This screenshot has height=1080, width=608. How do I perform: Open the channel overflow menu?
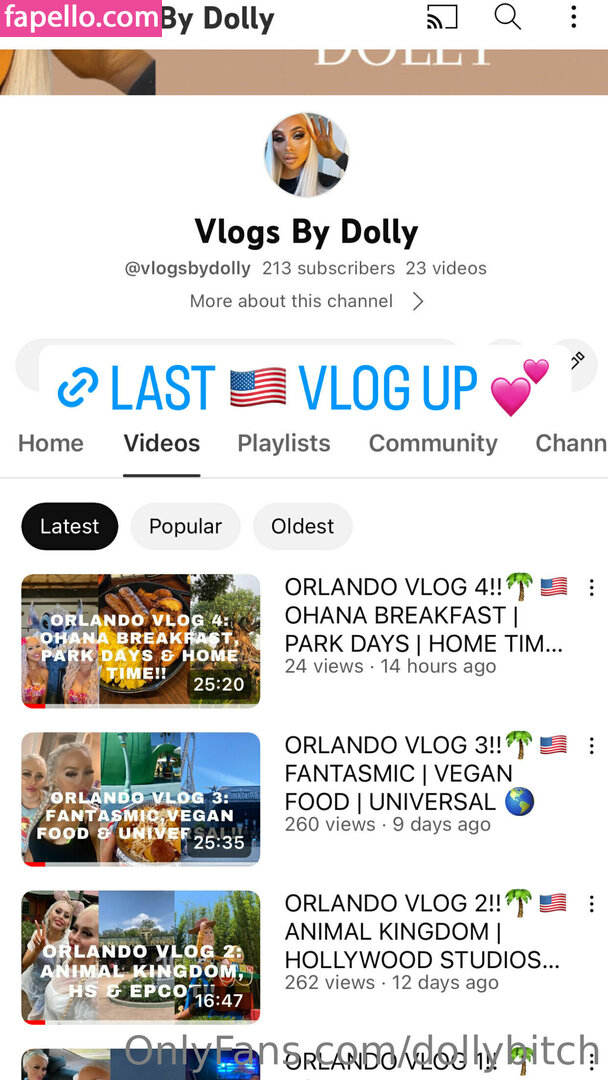(573, 17)
